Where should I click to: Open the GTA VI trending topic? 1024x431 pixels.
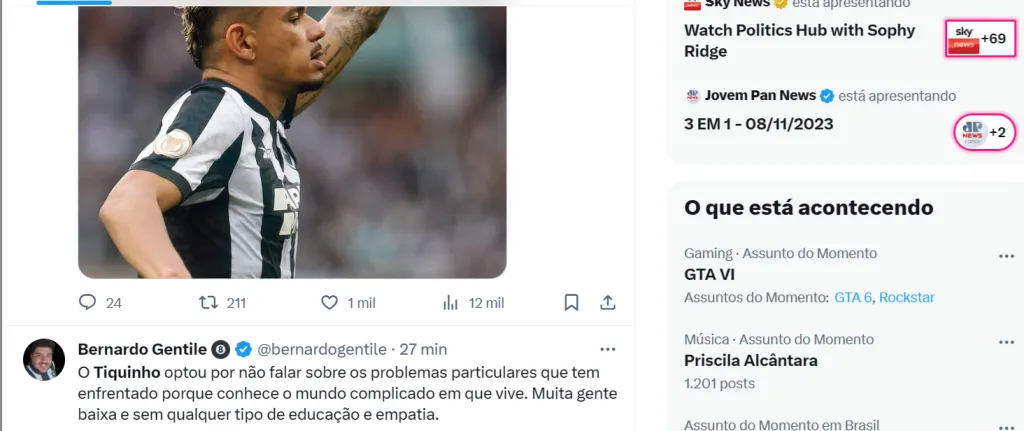click(709, 274)
